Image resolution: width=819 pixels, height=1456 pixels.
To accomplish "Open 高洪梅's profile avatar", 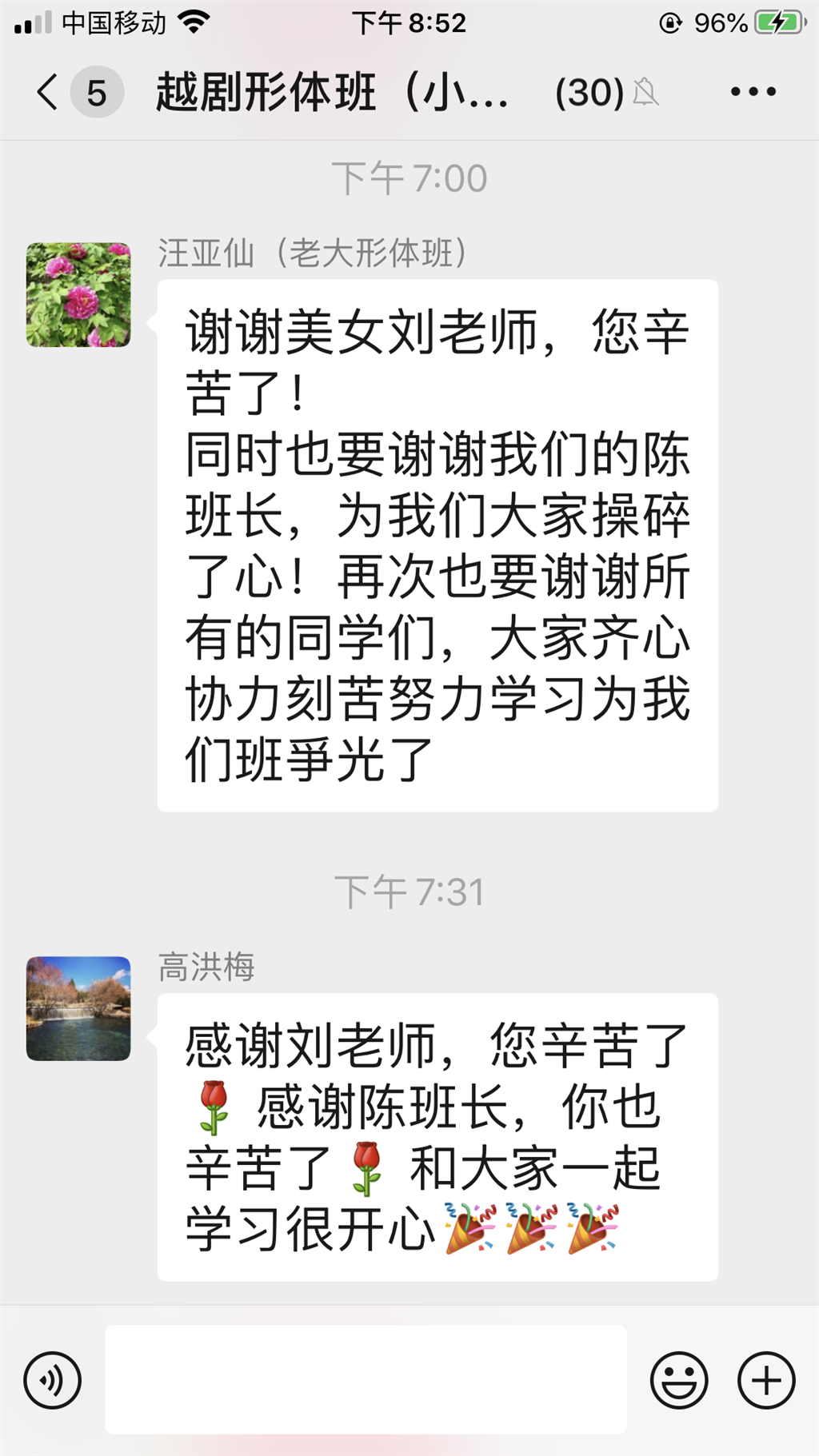I will (x=78, y=1008).
